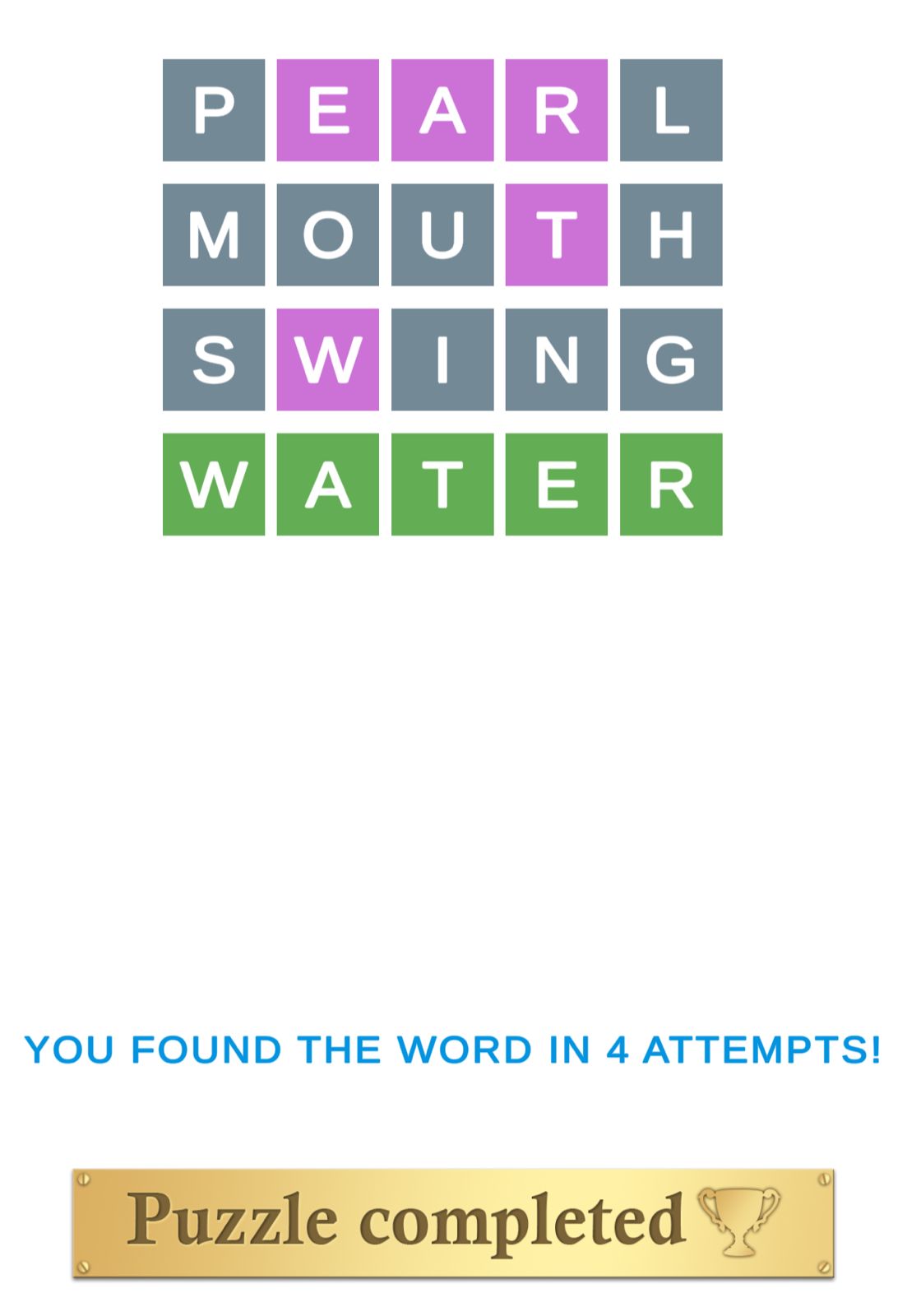This screenshot has height=1316, width=907.
Task: Expand the green T tile in WATER
Action: coord(442,484)
